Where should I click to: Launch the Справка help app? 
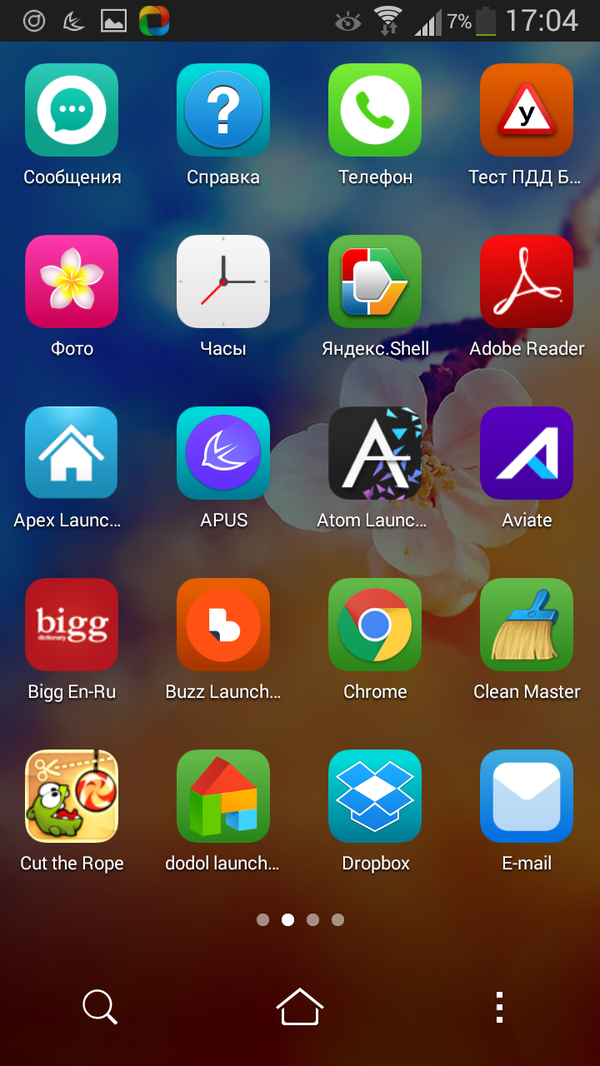click(223, 110)
